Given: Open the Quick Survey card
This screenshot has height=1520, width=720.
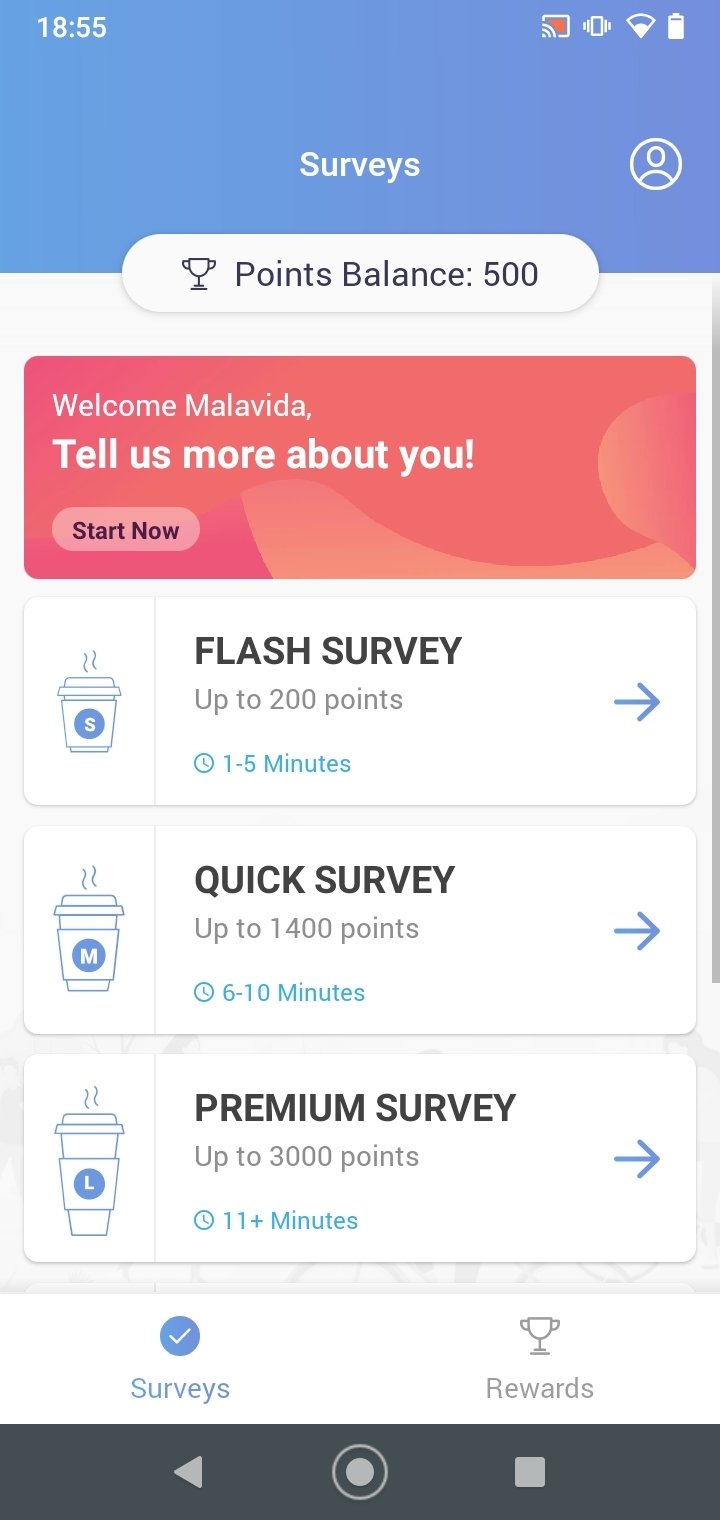Looking at the screenshot, I should tap(360, 930).
